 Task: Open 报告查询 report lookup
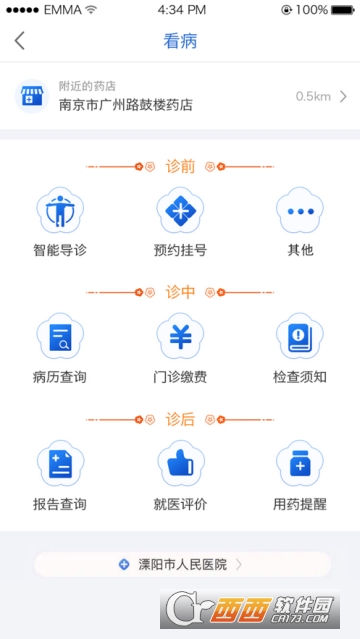[60, 476]
